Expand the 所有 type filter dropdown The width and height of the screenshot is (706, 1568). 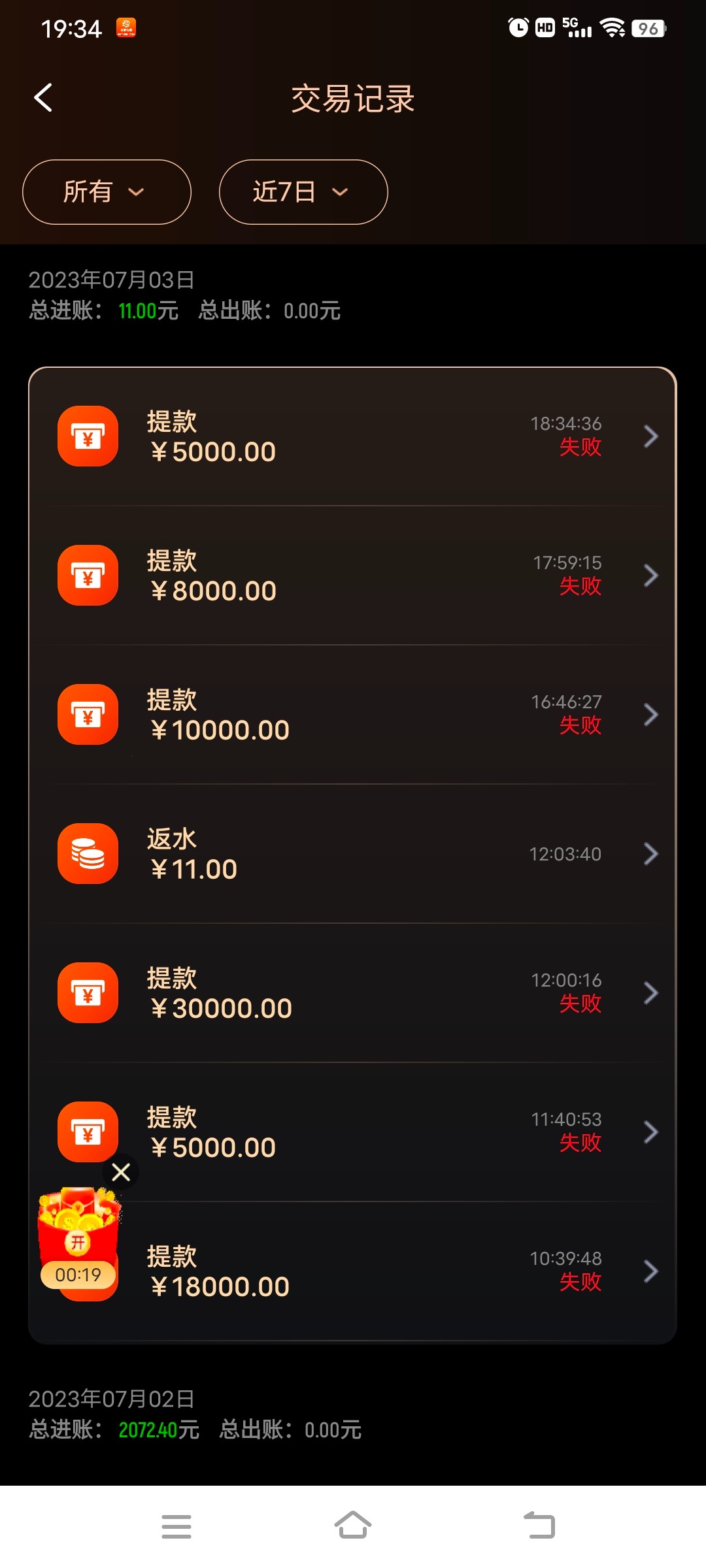pos(107,192)
